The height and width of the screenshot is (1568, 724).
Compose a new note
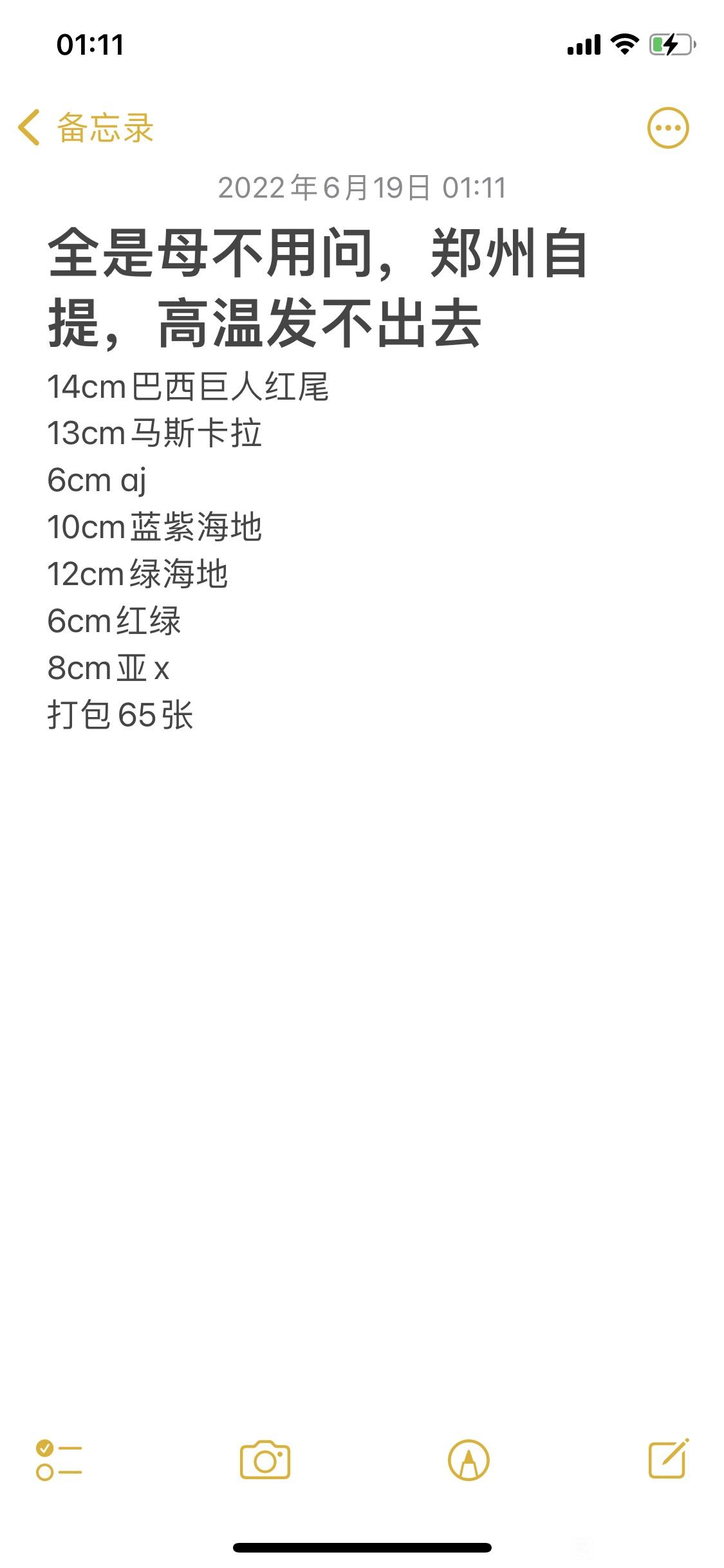669,1458
